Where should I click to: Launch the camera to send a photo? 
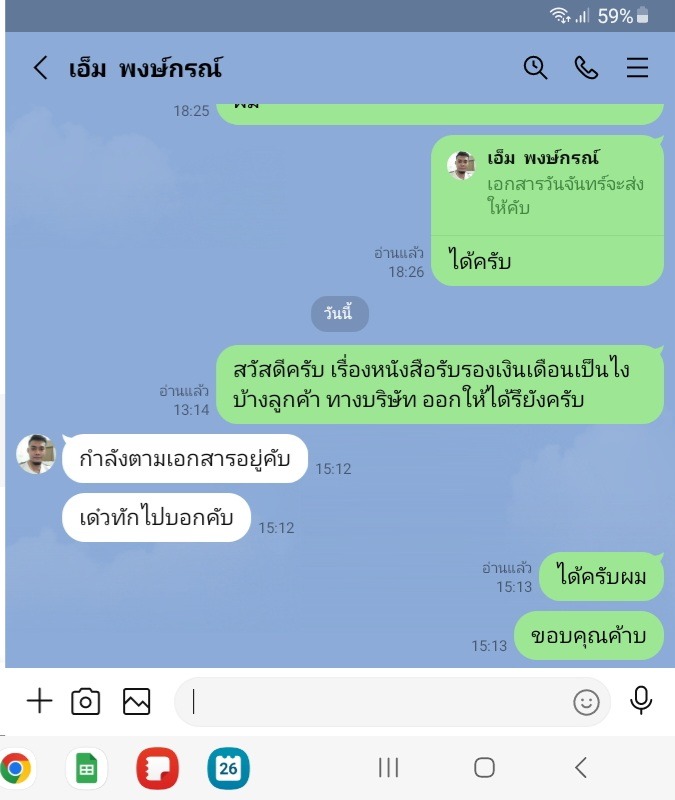[86, 701]
